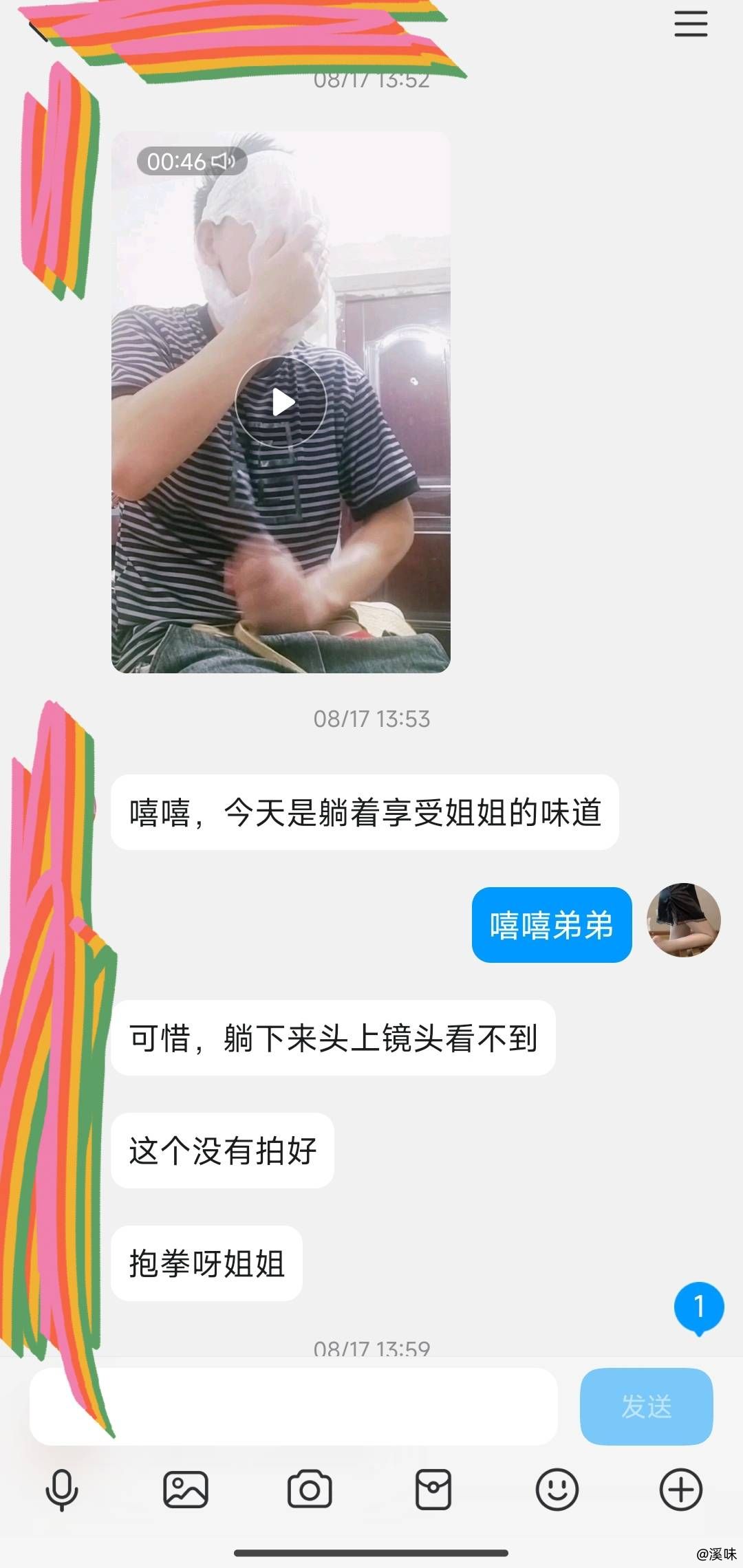This screenshot has width=743, height=1568.
Task: Open more options with the plus icon
Action: coord(681,1490)
